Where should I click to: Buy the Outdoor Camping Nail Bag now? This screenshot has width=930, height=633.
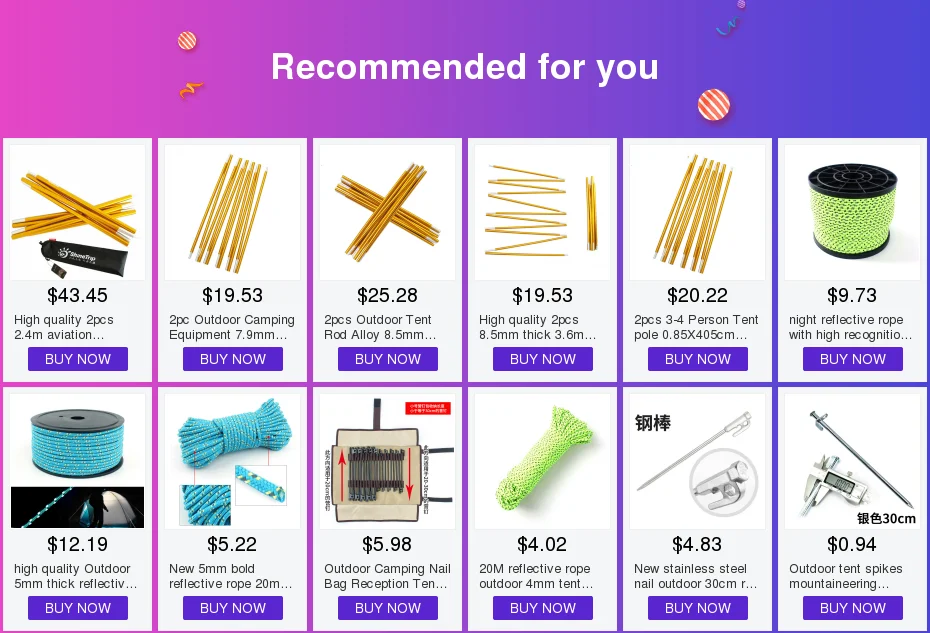point(388,608)
